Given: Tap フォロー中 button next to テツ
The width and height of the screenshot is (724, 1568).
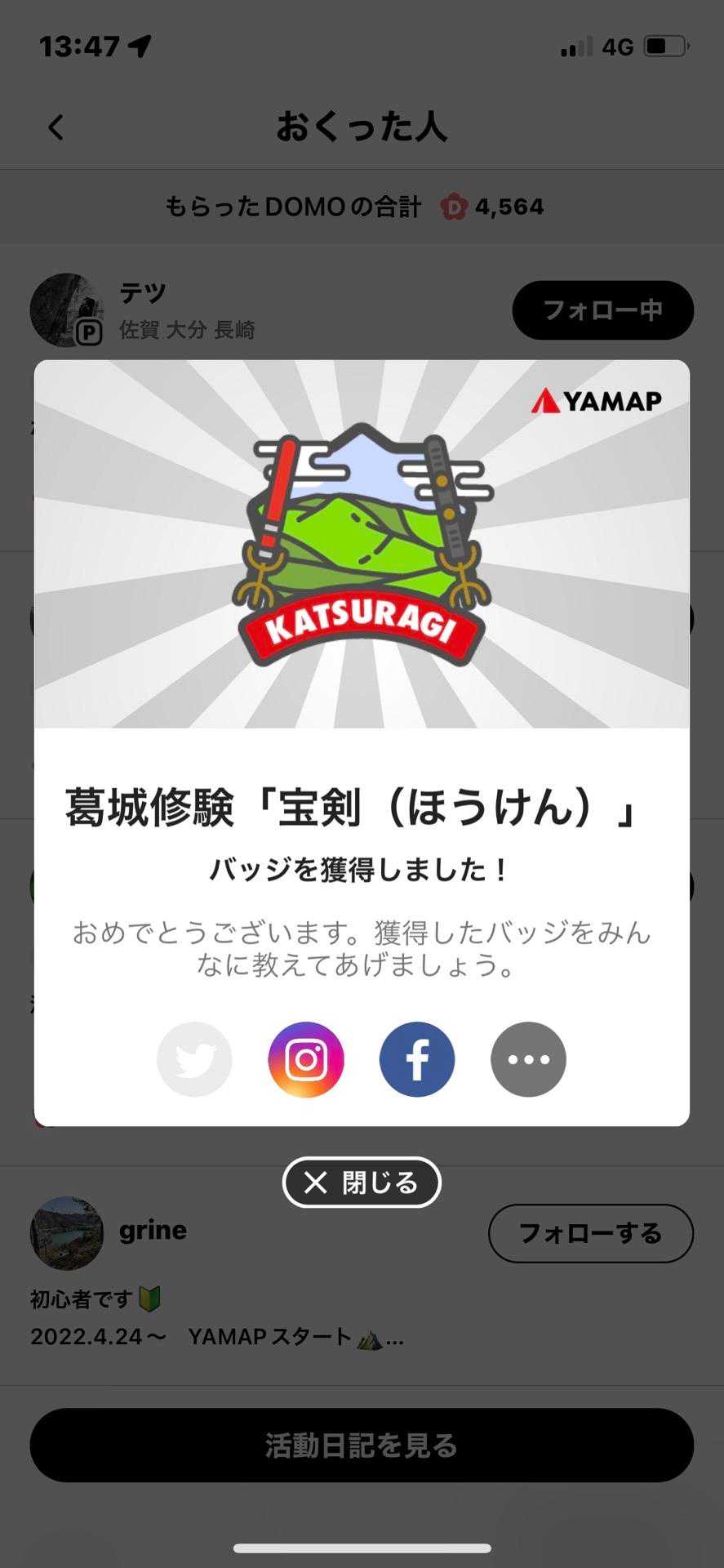Looking at the screenshot, I should click(602, 310).
